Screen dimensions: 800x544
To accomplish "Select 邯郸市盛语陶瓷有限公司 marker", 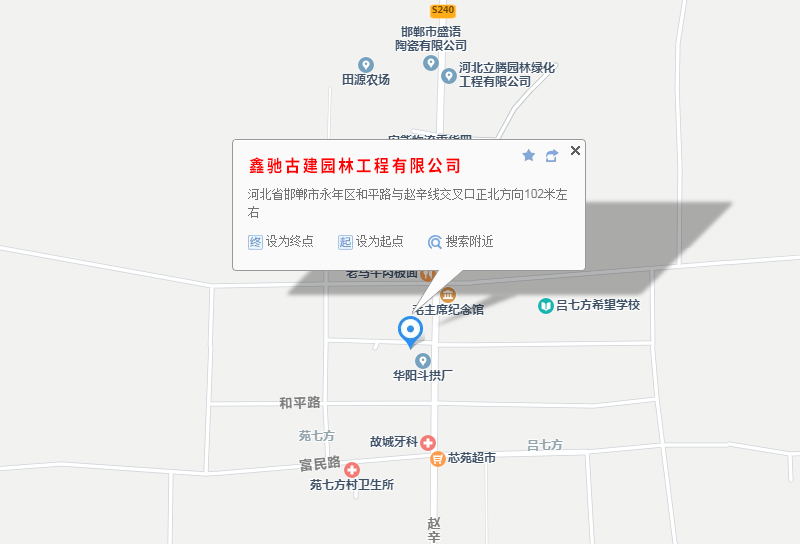I will 431,63.
